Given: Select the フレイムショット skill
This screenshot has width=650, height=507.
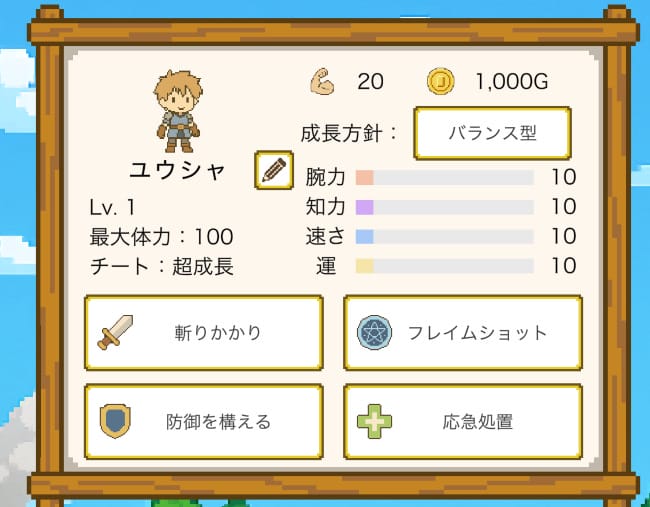Looking at the screenshot, I should 462,333.
